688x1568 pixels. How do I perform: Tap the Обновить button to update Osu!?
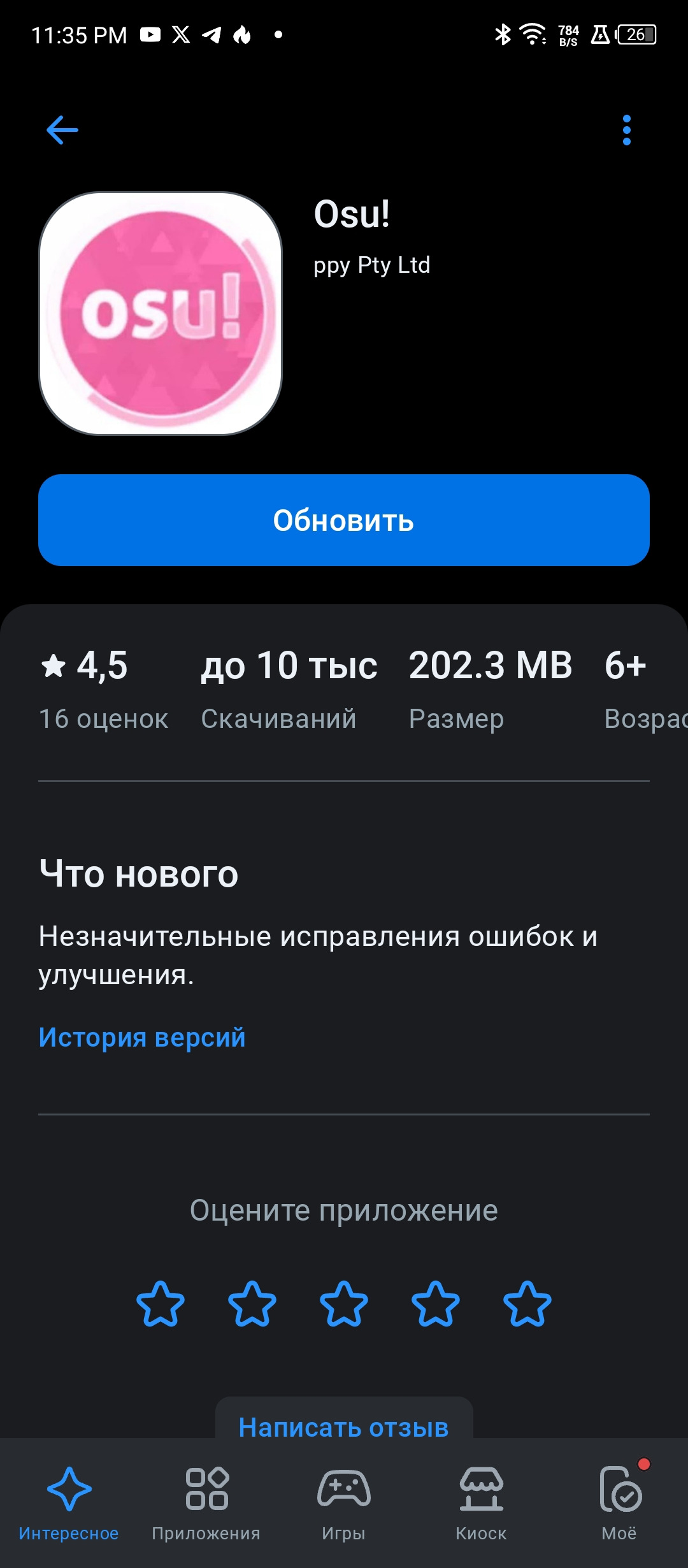tap(344, 520)
